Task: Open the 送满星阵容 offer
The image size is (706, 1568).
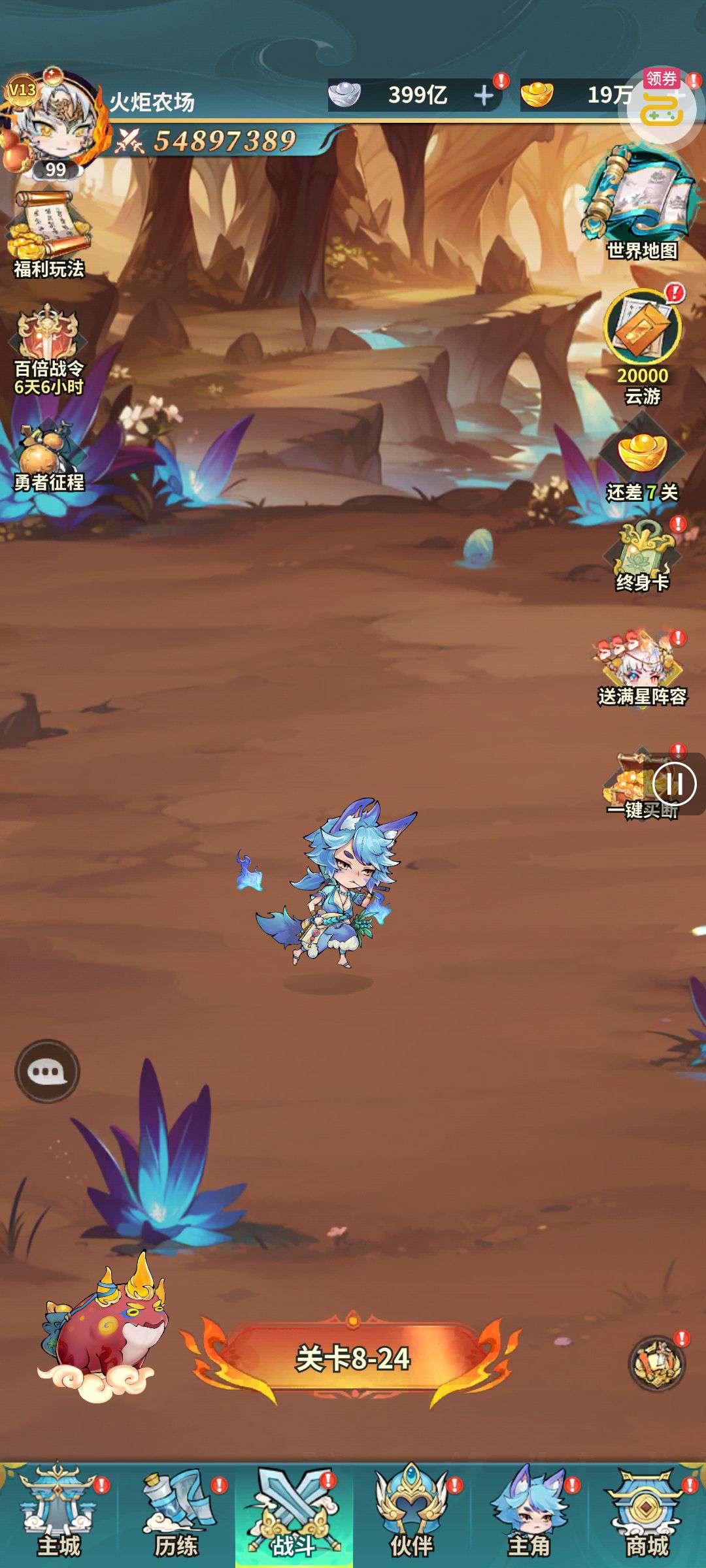Action: [x=642, y=666]
